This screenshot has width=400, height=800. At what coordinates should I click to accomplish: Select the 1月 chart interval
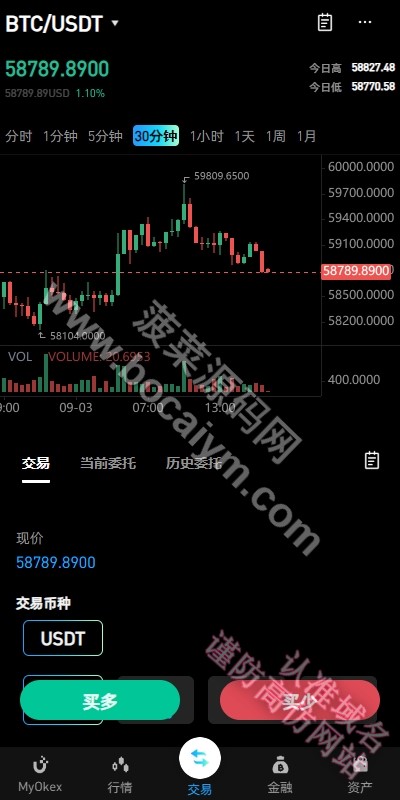click(307, 136)
